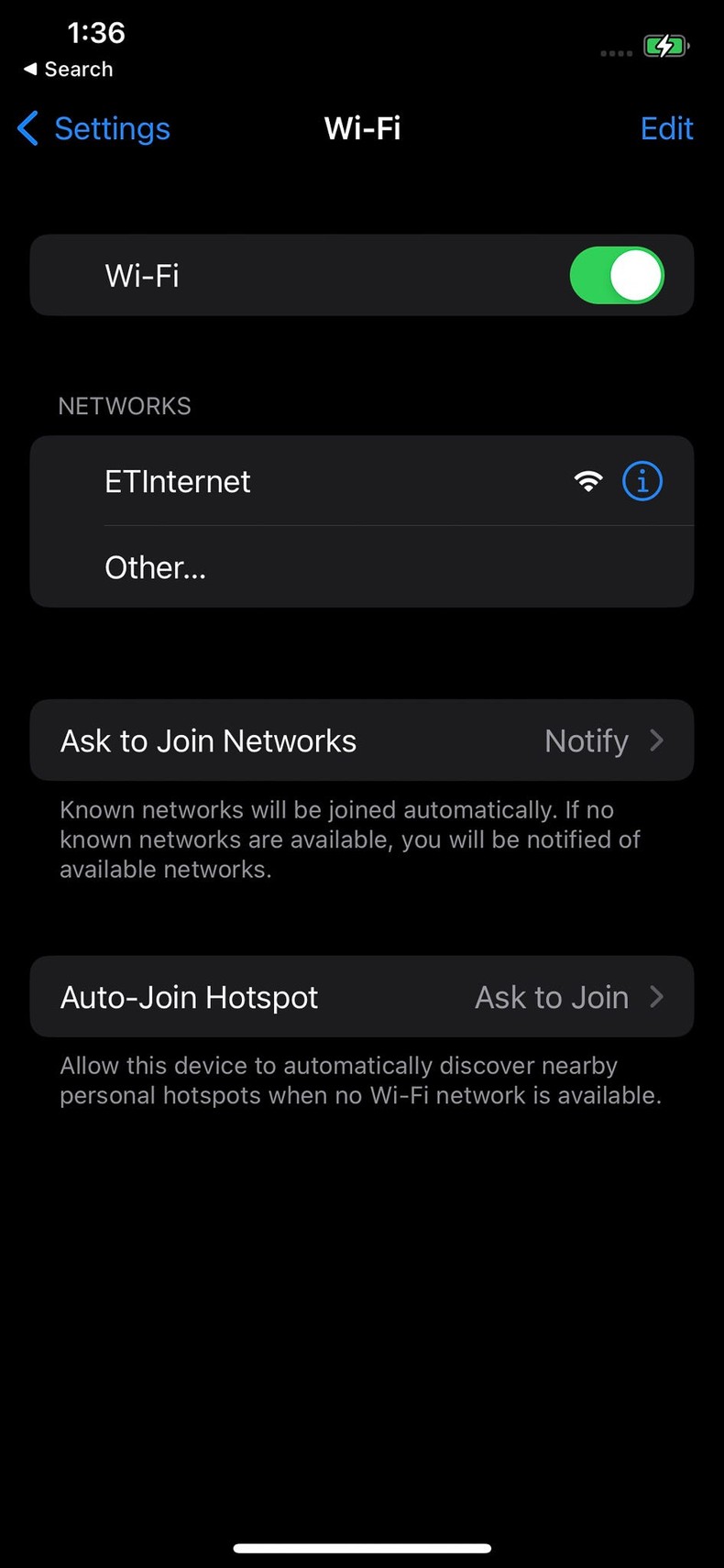Turn off the Wi-Fi switch
The image size is (724, 1568).
point(616,276)
